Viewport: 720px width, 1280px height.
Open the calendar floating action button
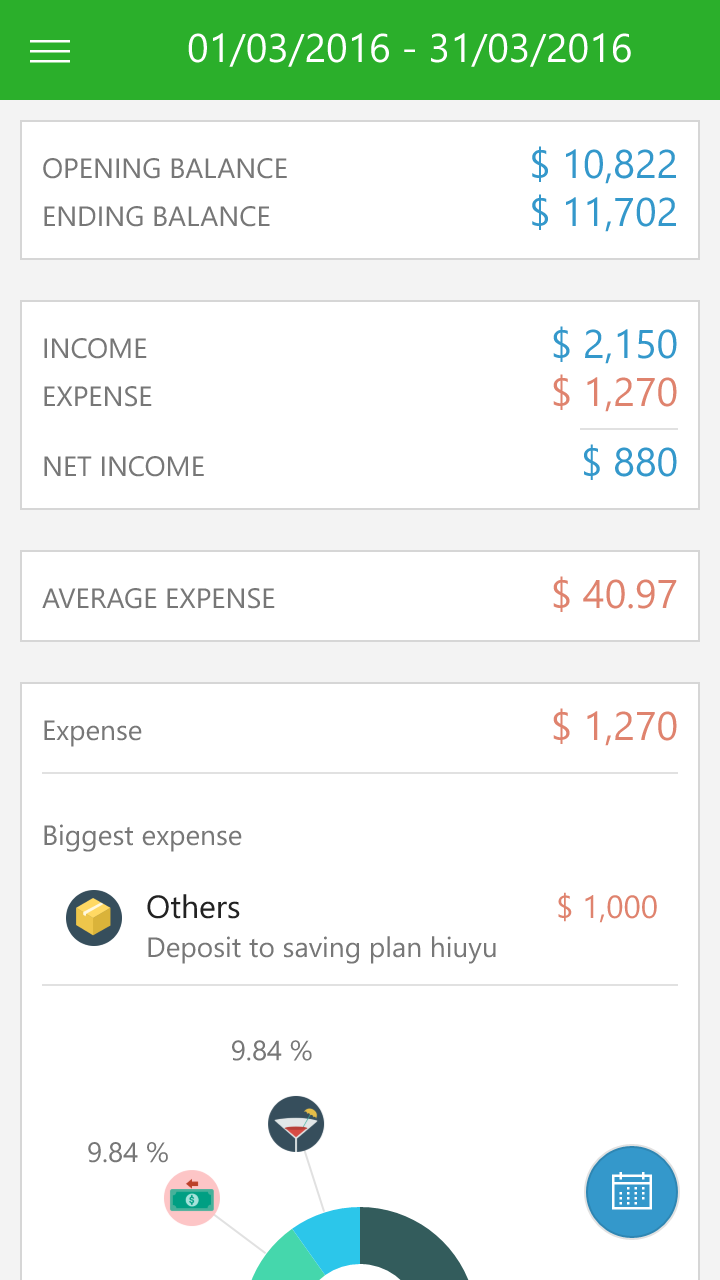[x=631, y=1192]
